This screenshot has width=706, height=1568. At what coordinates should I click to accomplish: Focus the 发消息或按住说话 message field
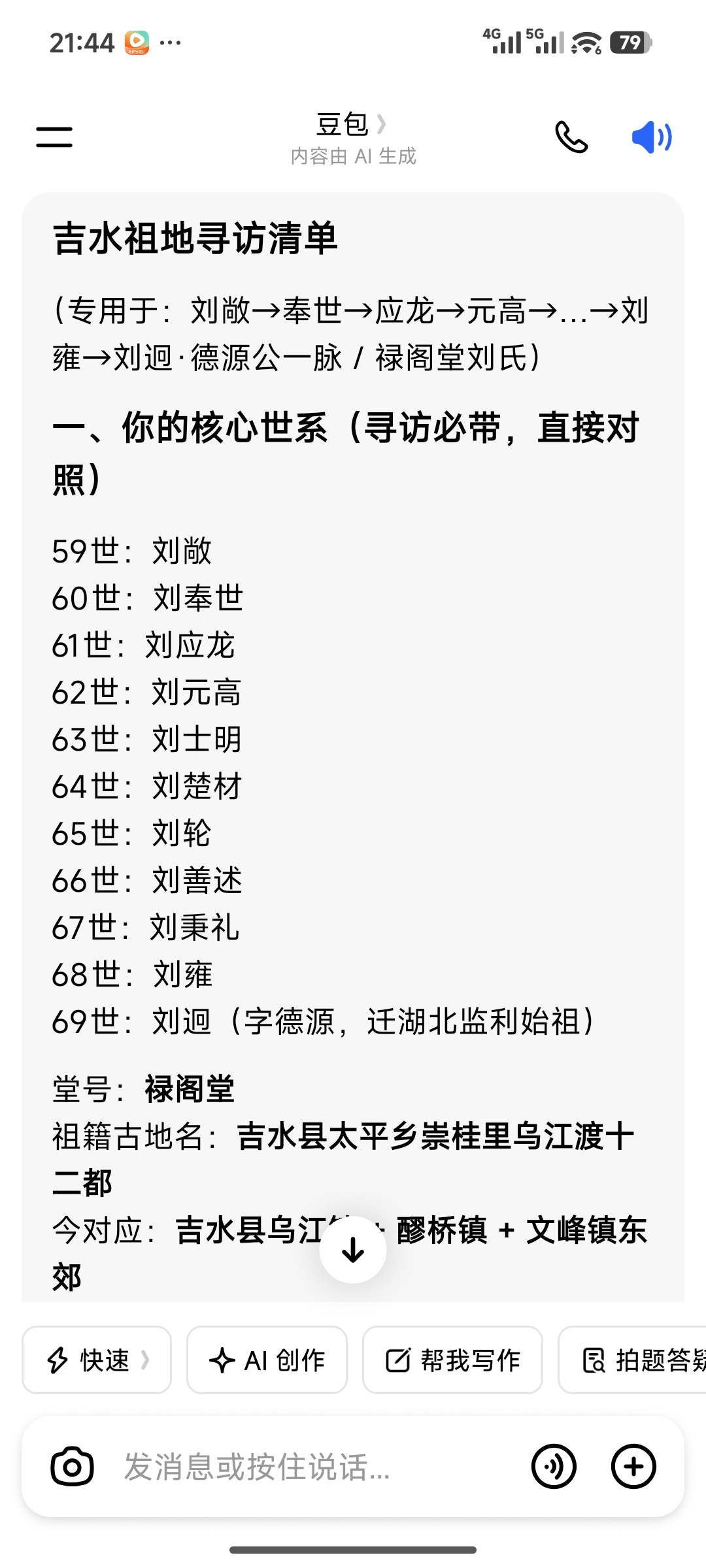[314, 1467]
